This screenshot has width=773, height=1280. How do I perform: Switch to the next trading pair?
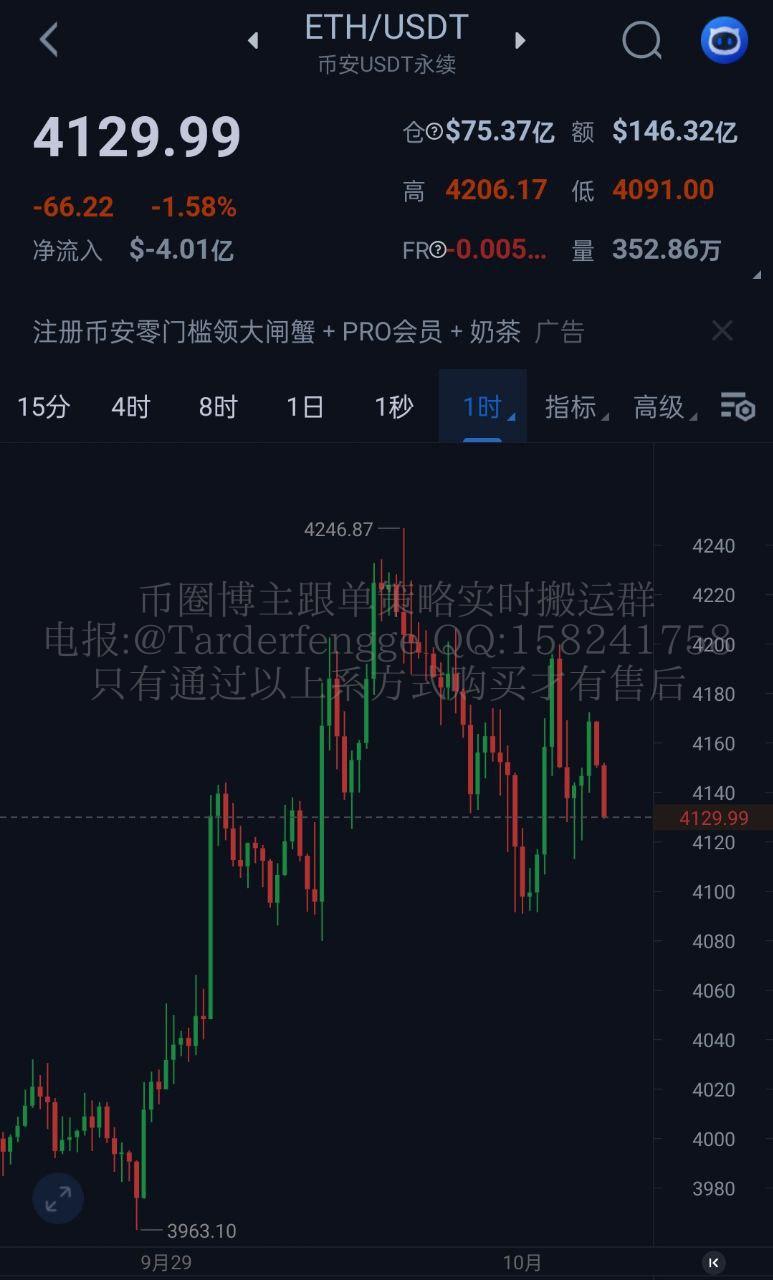[520, 41]
